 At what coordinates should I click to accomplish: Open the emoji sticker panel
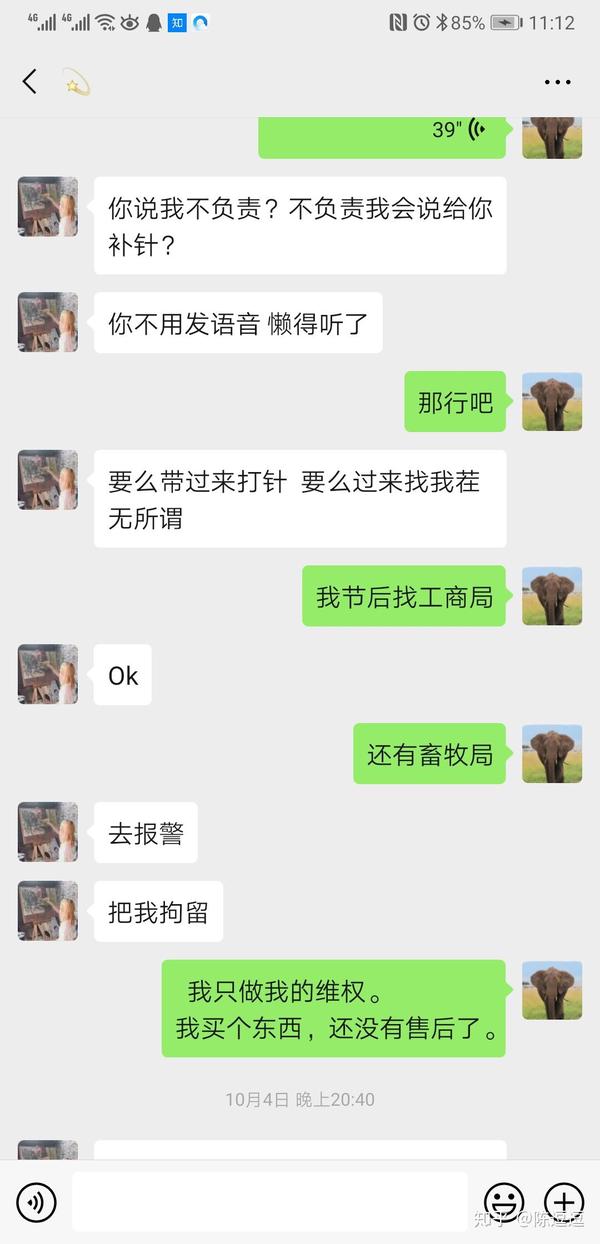[504, 1201]
